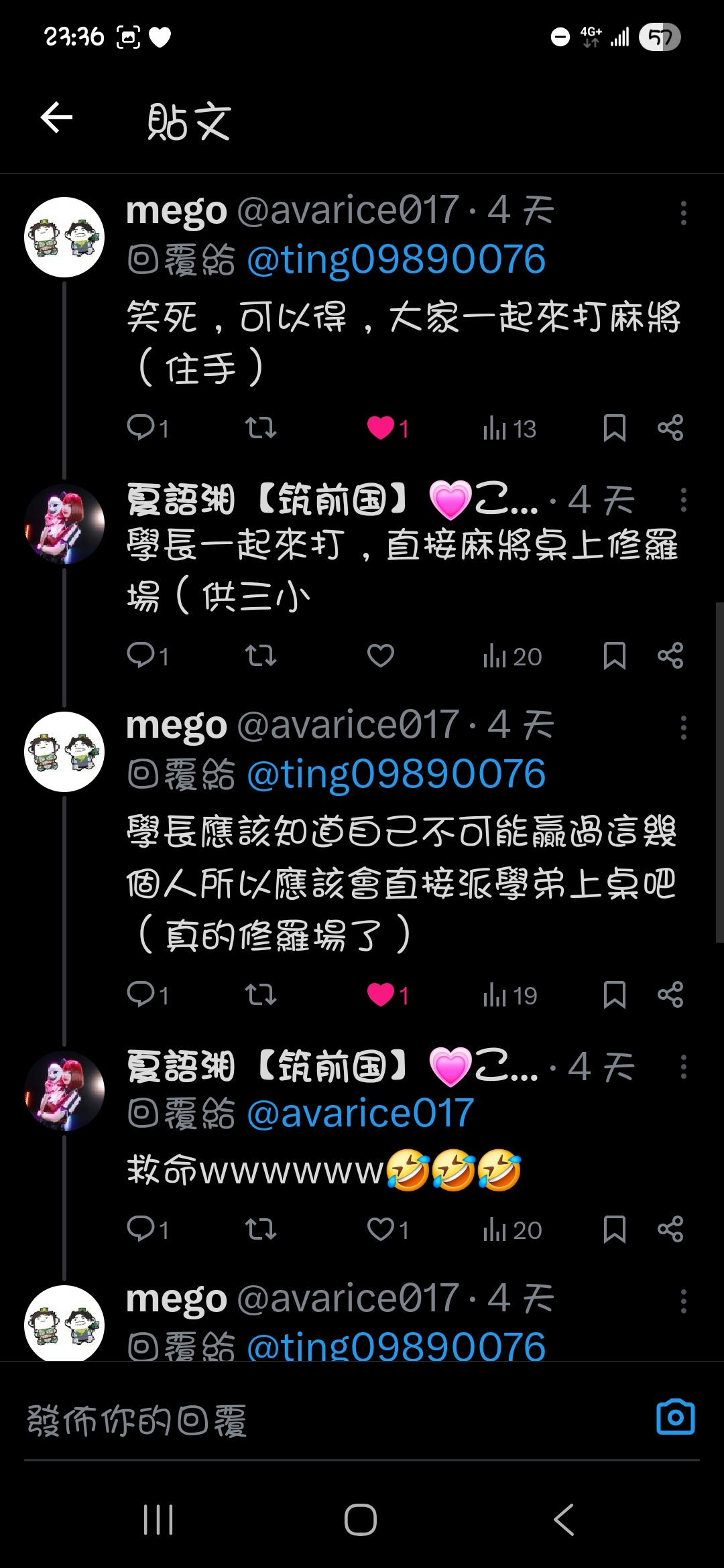Bookmark mego's 笑死 post
724x1568 pixels.
614,428
